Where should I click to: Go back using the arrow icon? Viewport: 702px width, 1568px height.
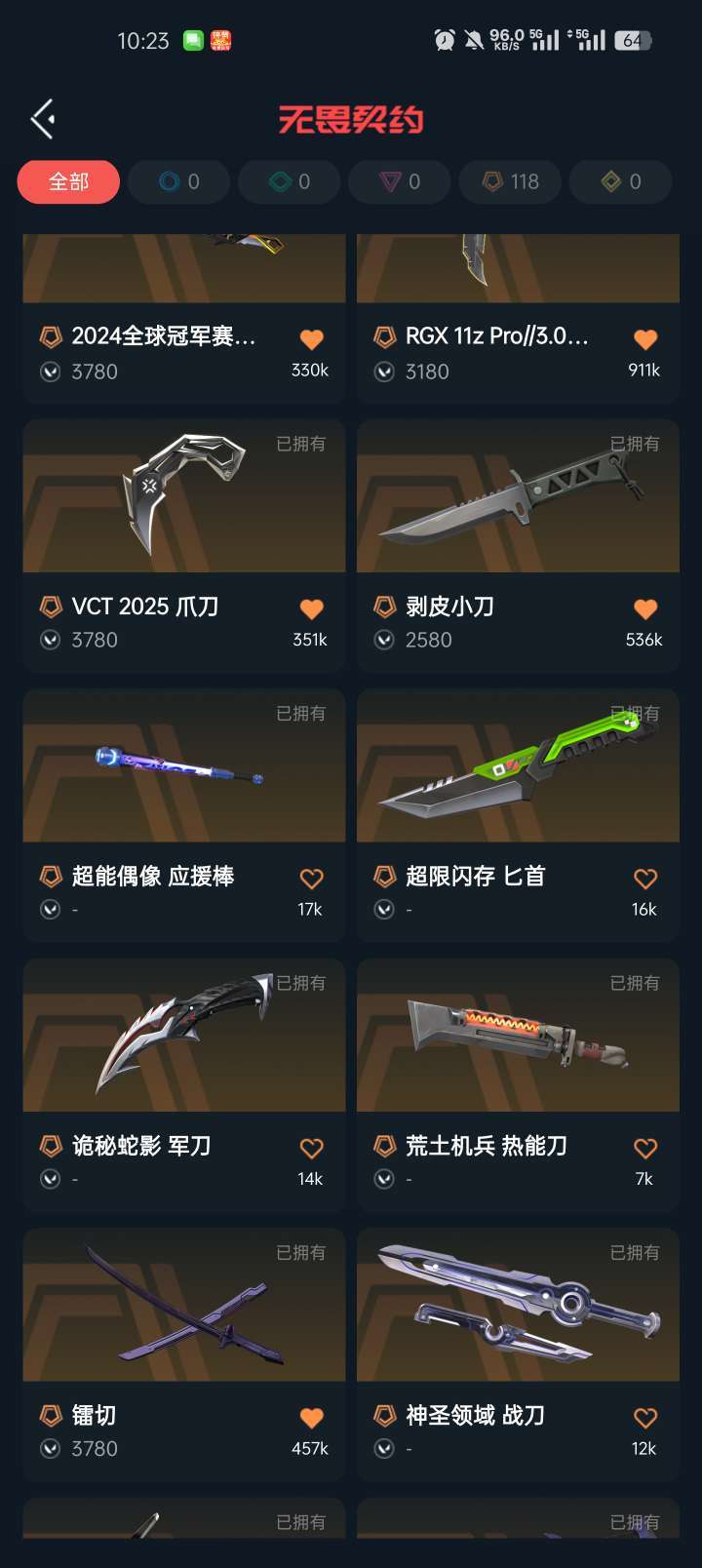[42, 119]
